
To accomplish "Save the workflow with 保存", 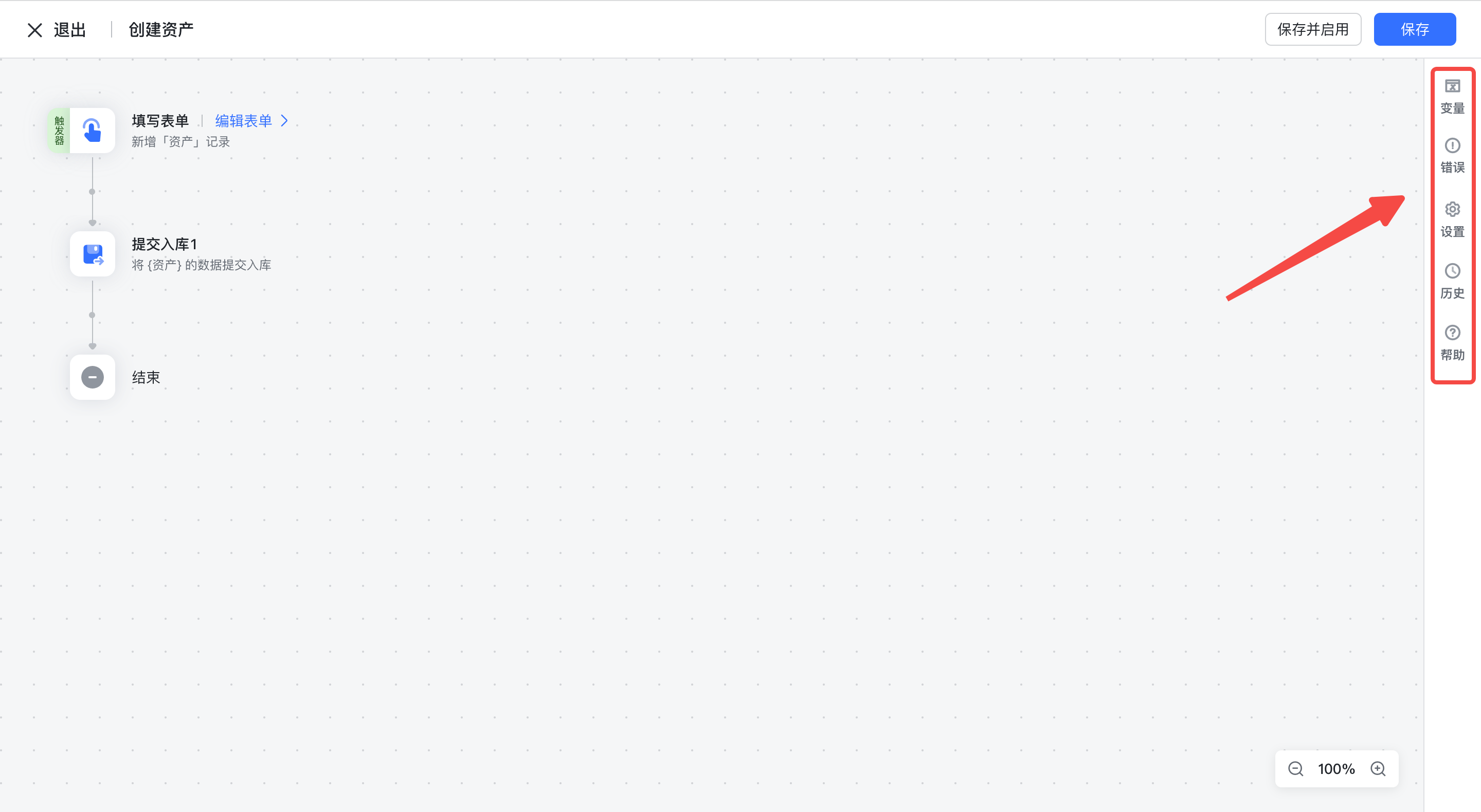I will pyautogui.click(x=1414, y=30).
